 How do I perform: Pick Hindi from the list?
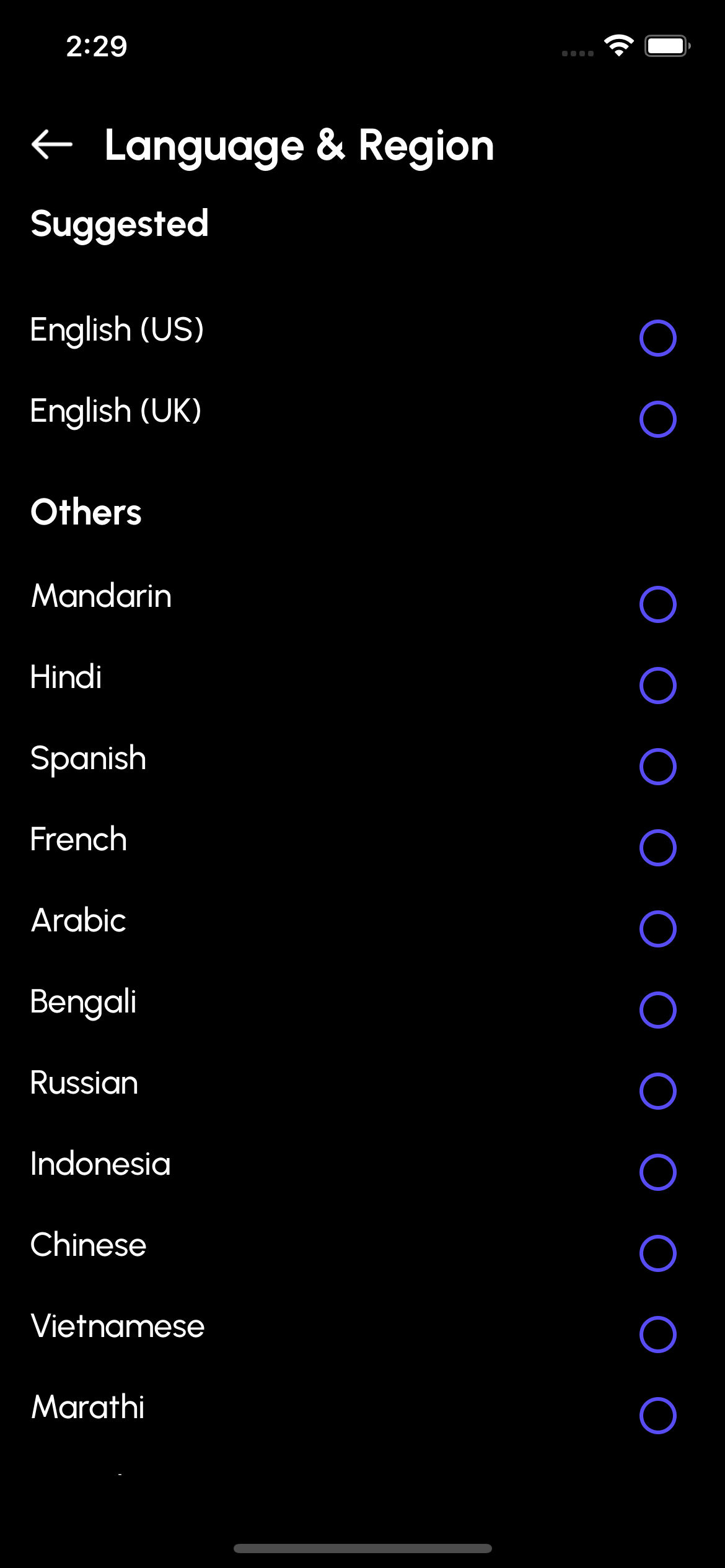(x=657, y=686)
